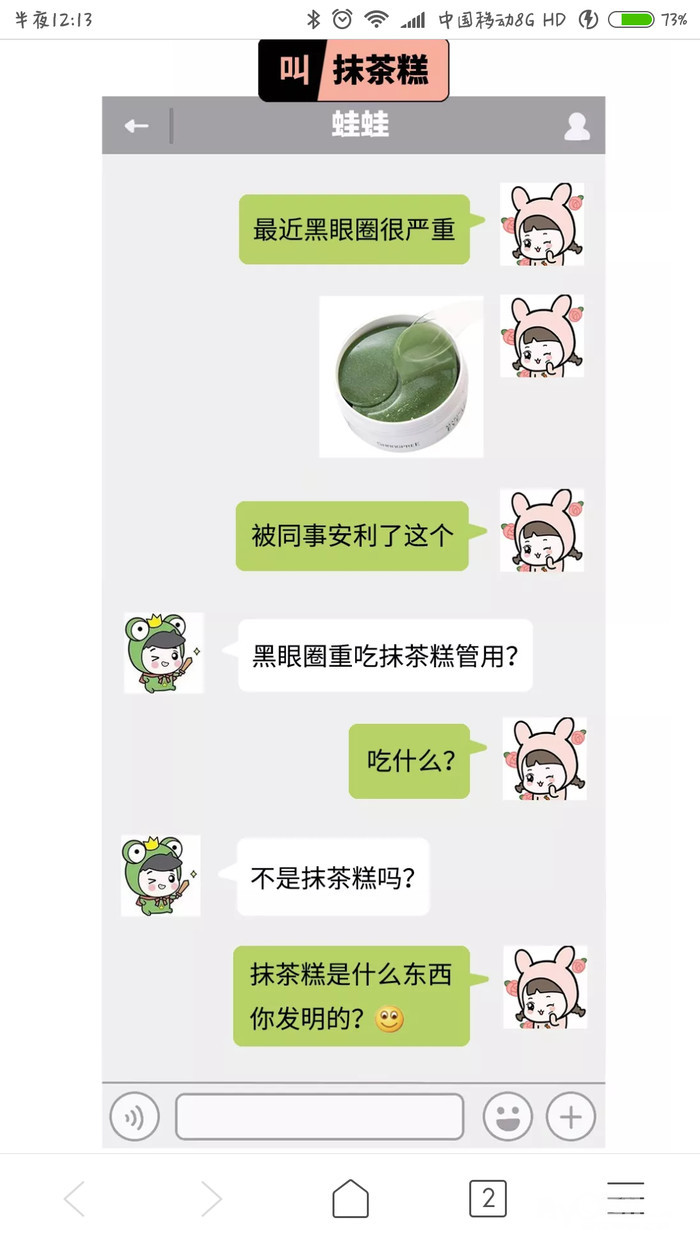Open the browser home page
The height and width of the screenshot is (1244, 700).
point(350,1198)
